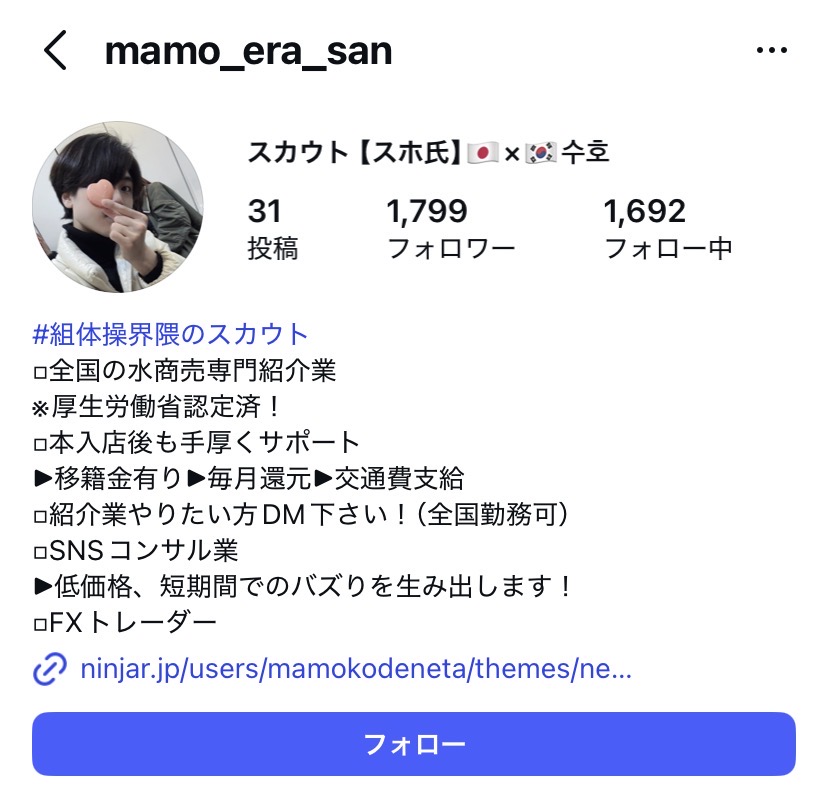Open mamo_era_san's profile picture
Screen dimensions: 828x798
pos(118,208)
